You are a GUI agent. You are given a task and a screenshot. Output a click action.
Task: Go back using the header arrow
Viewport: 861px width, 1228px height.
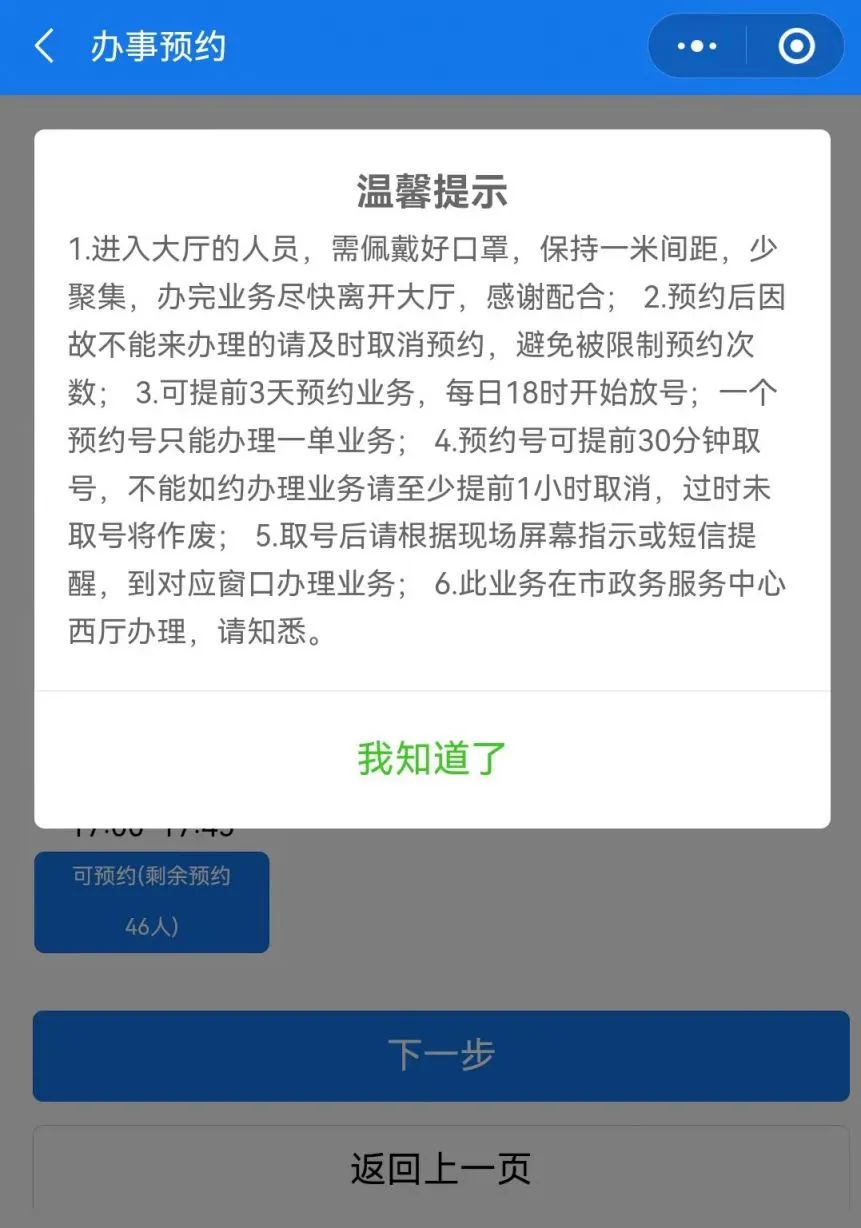(44, 47)
